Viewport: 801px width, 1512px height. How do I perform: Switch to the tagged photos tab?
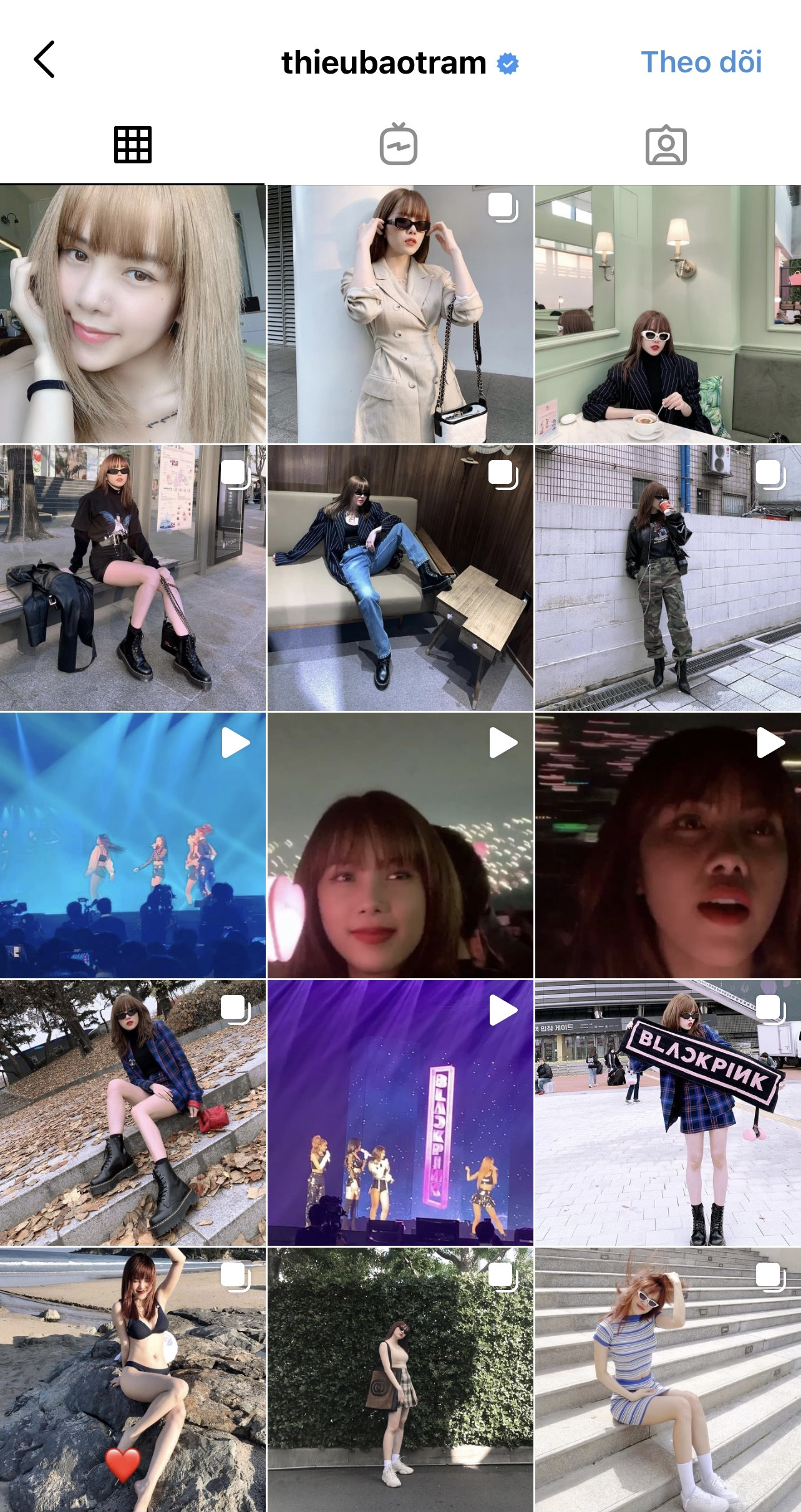tap(666, 146)
